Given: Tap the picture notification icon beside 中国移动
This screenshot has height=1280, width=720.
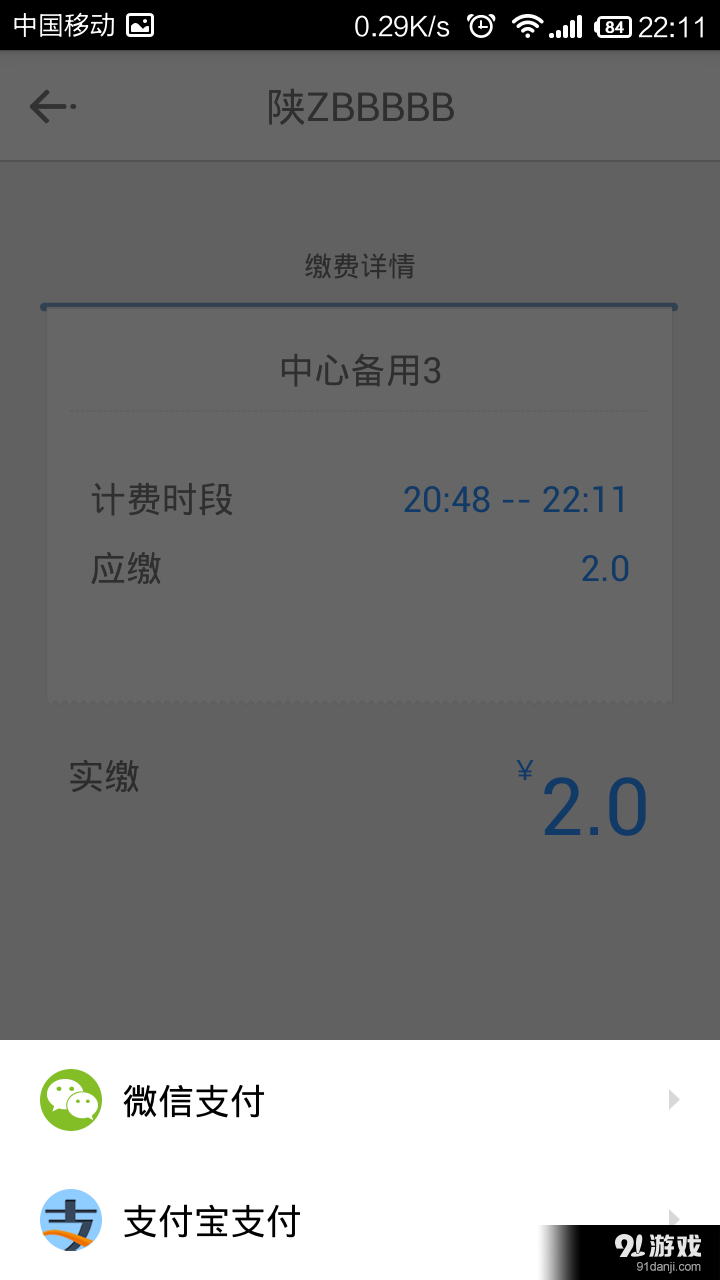Looking at the screenshot, I should coord(140,25).
